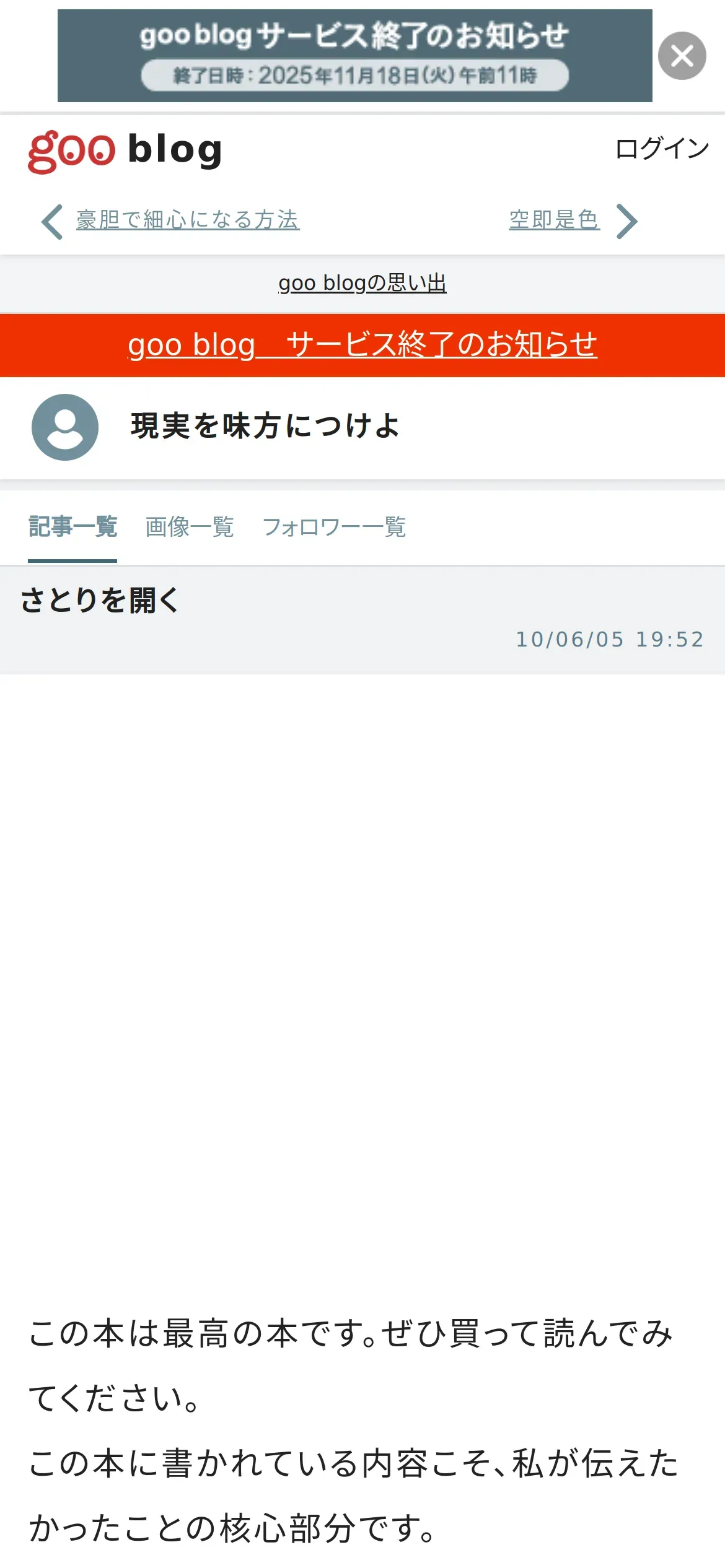Go to next post 空即是色

click(x=554, y=220)
